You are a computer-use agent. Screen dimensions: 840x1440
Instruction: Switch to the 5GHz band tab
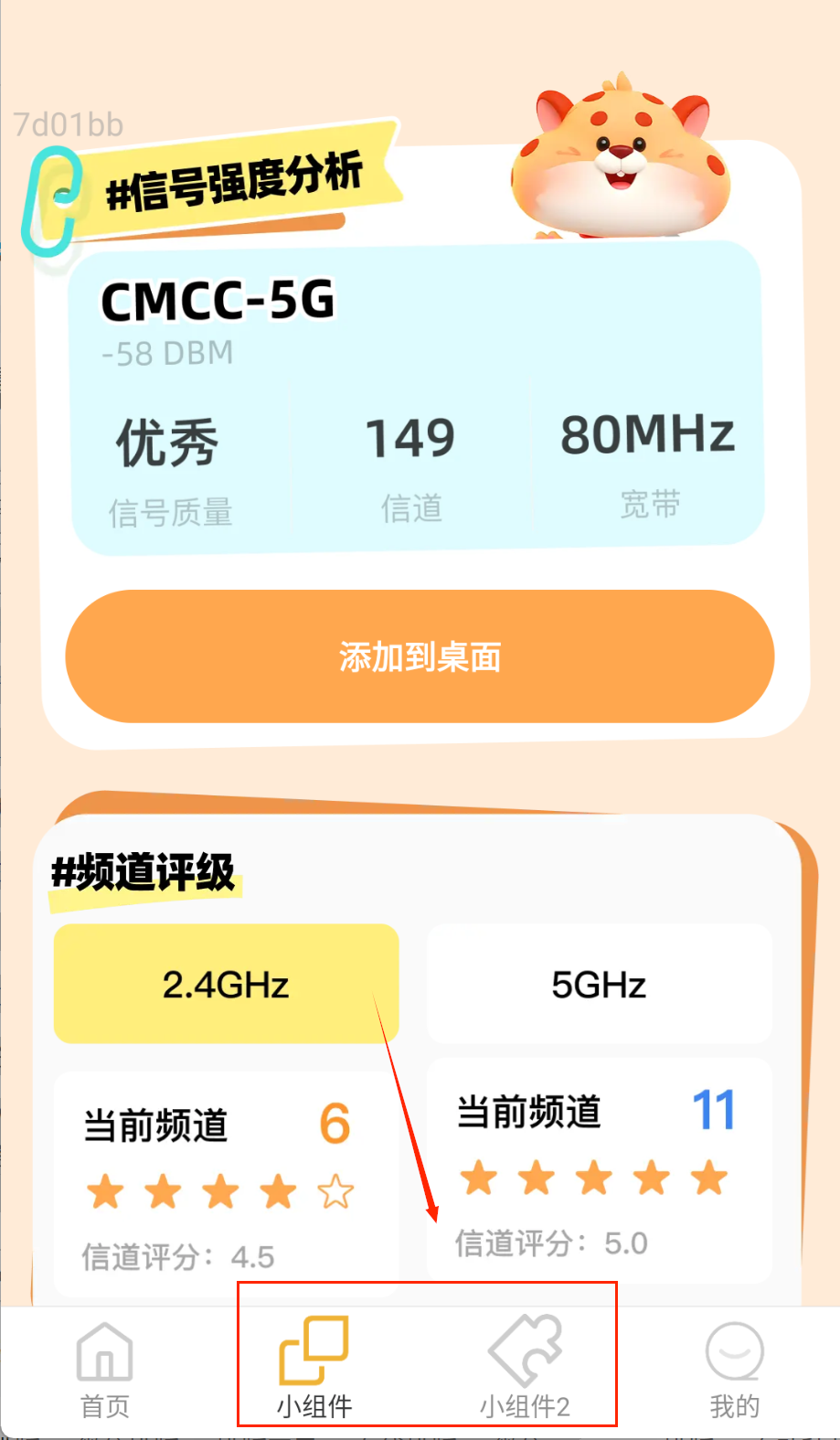(599, 984)
